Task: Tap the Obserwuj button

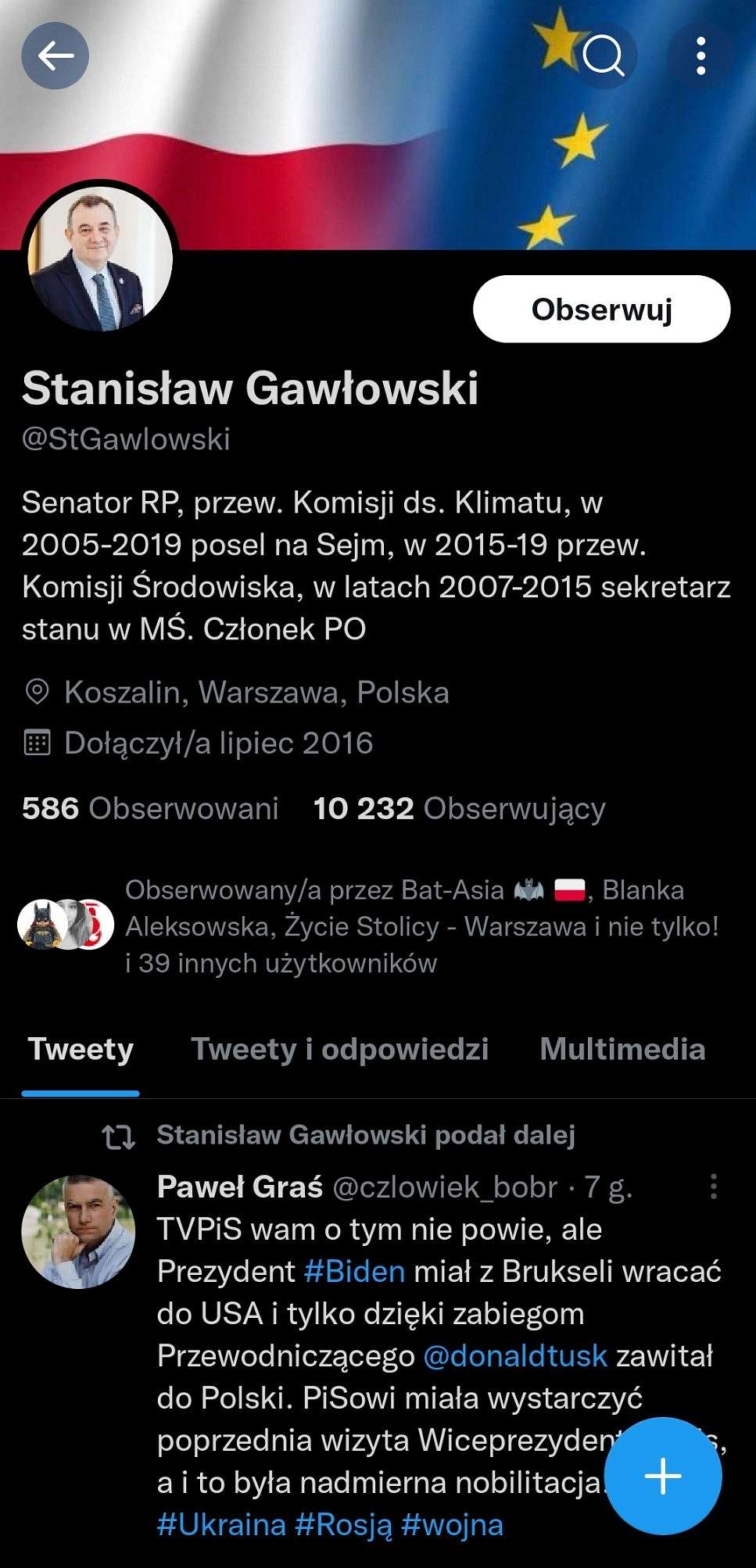Action: 601,309
